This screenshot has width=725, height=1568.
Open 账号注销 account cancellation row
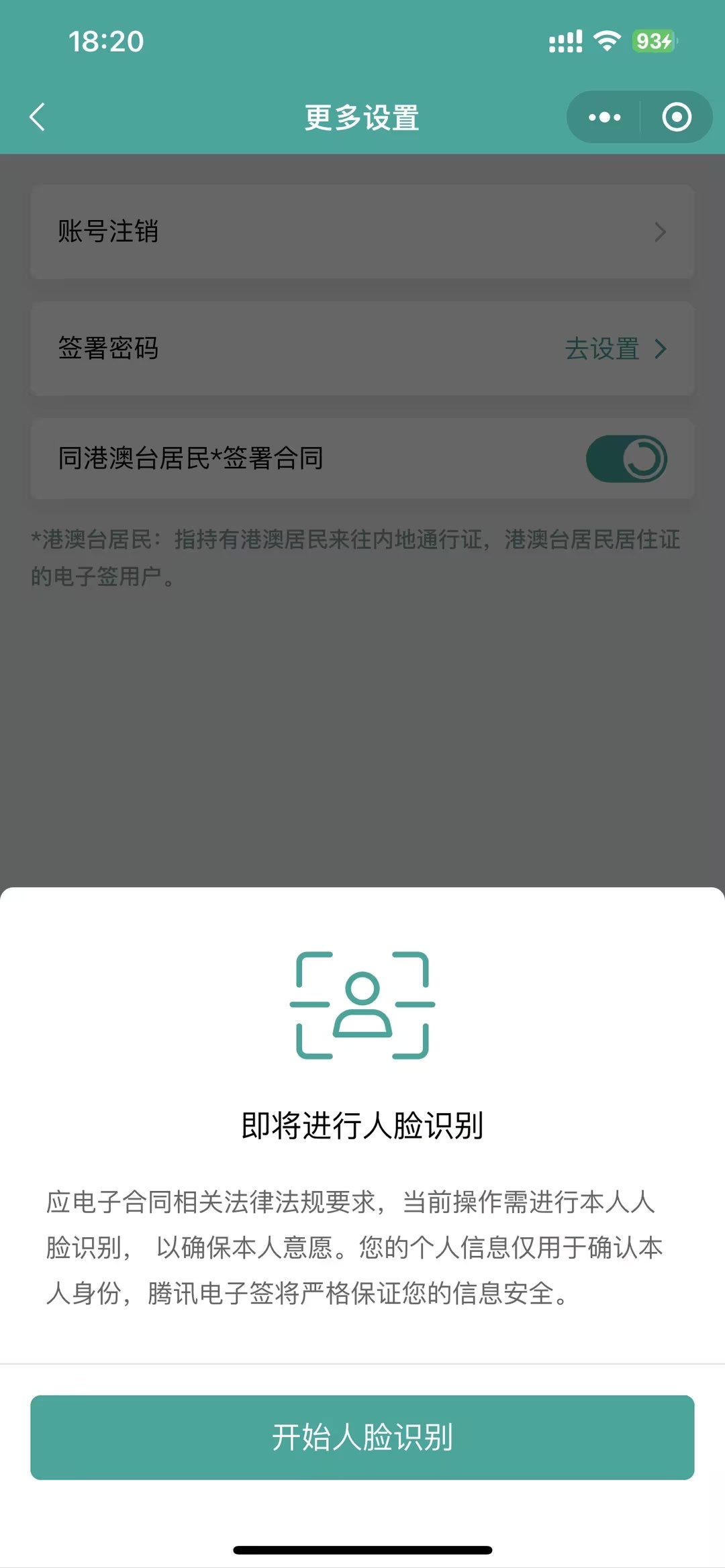pyautogui.click(x=362, y=231)
